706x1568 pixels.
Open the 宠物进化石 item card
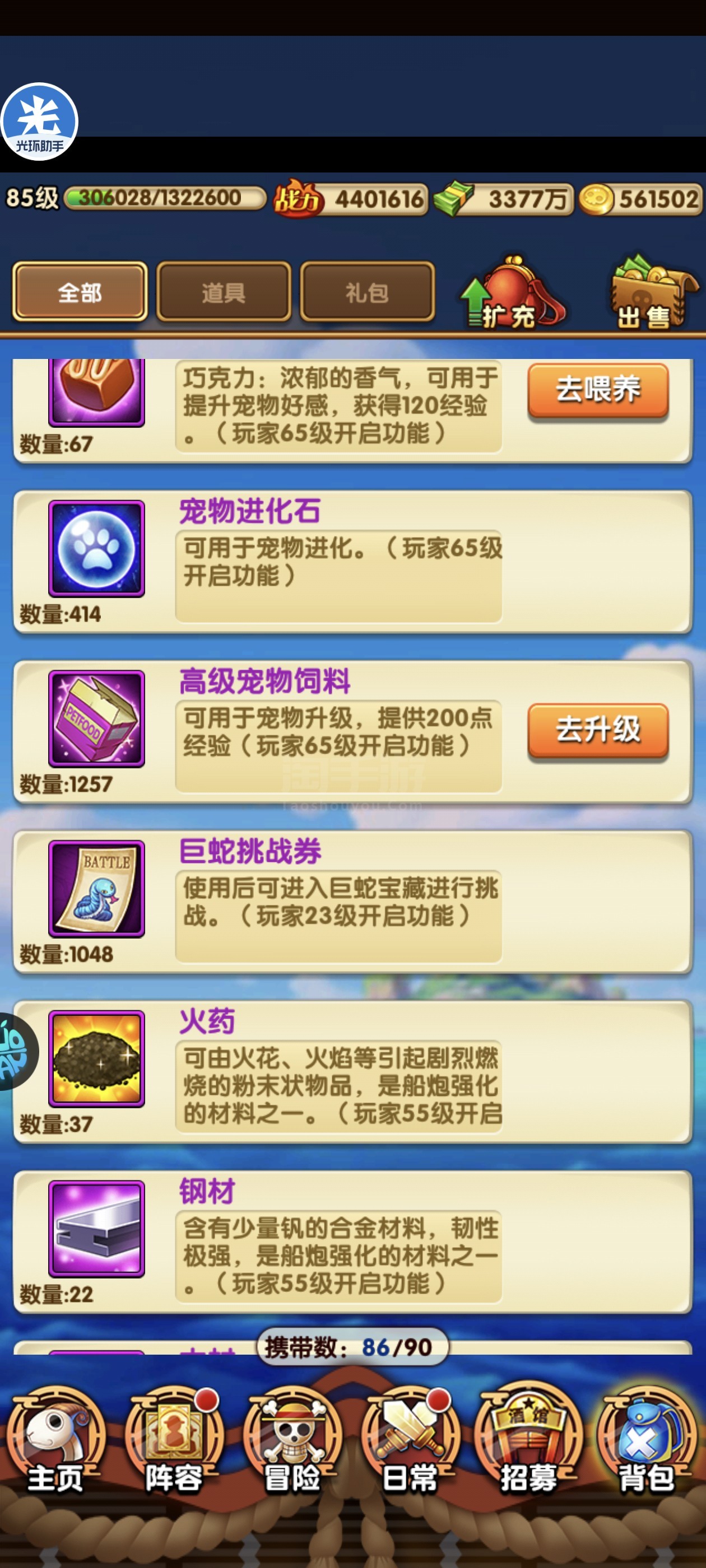[352, 562]
